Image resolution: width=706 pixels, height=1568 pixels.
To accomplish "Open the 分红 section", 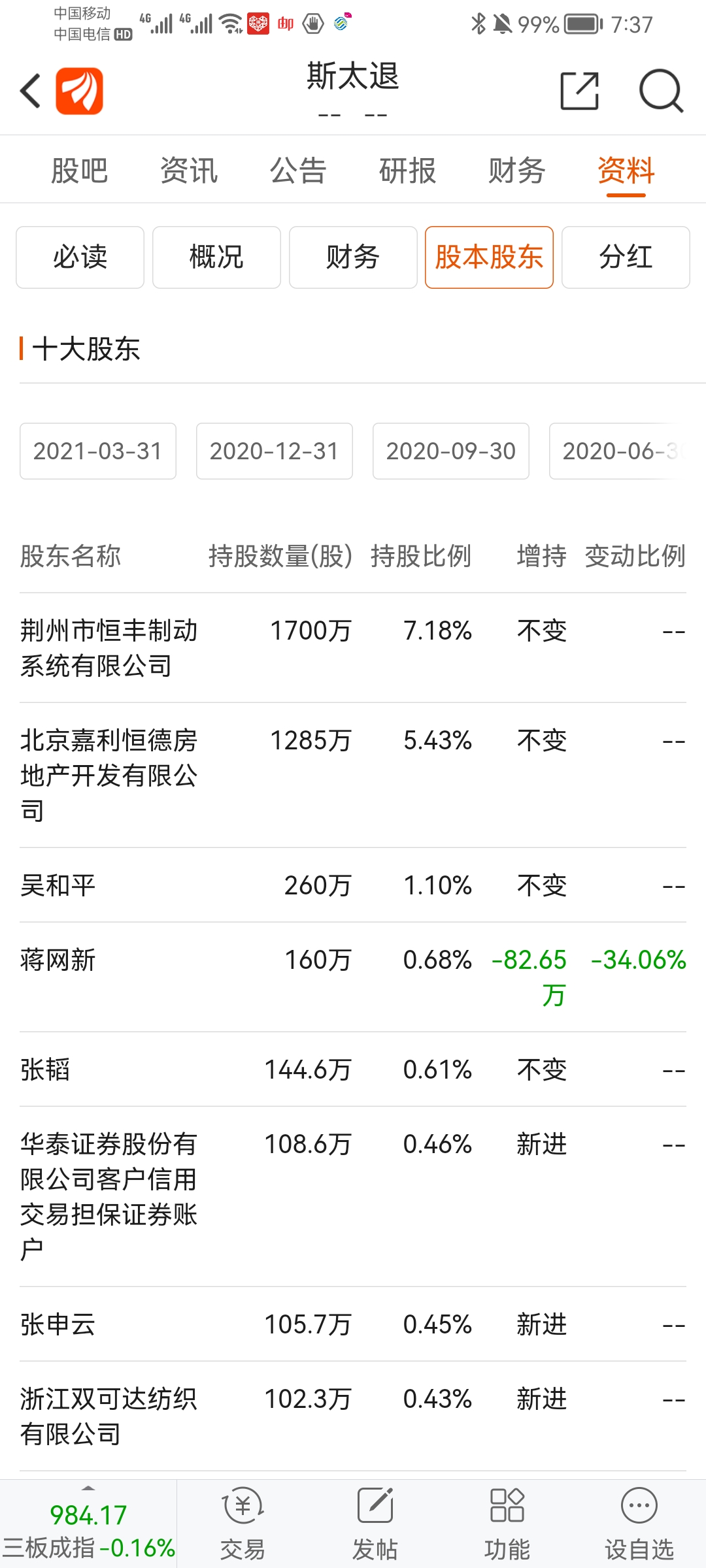I will point(626,257).
